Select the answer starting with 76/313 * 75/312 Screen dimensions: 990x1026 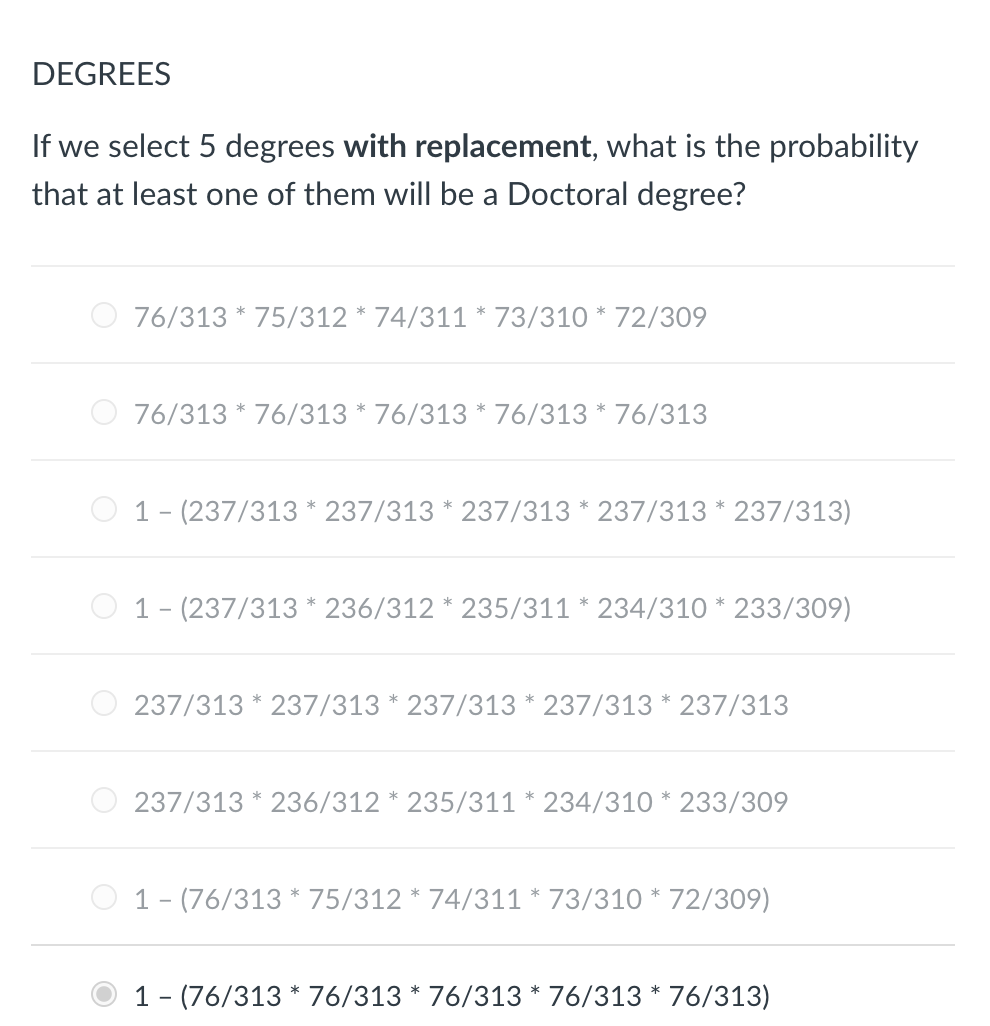click(420, 315)
